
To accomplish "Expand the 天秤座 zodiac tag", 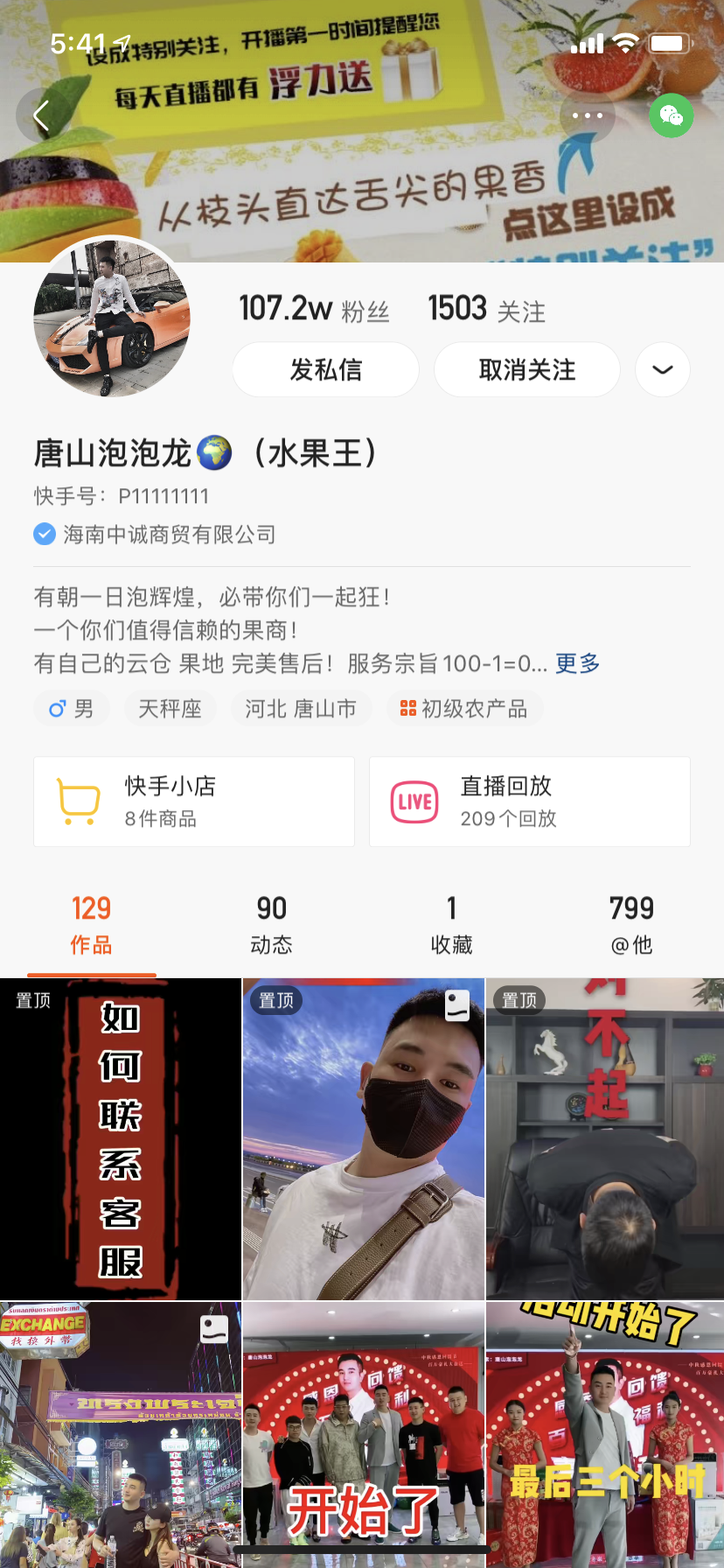I will click(170, 708).
